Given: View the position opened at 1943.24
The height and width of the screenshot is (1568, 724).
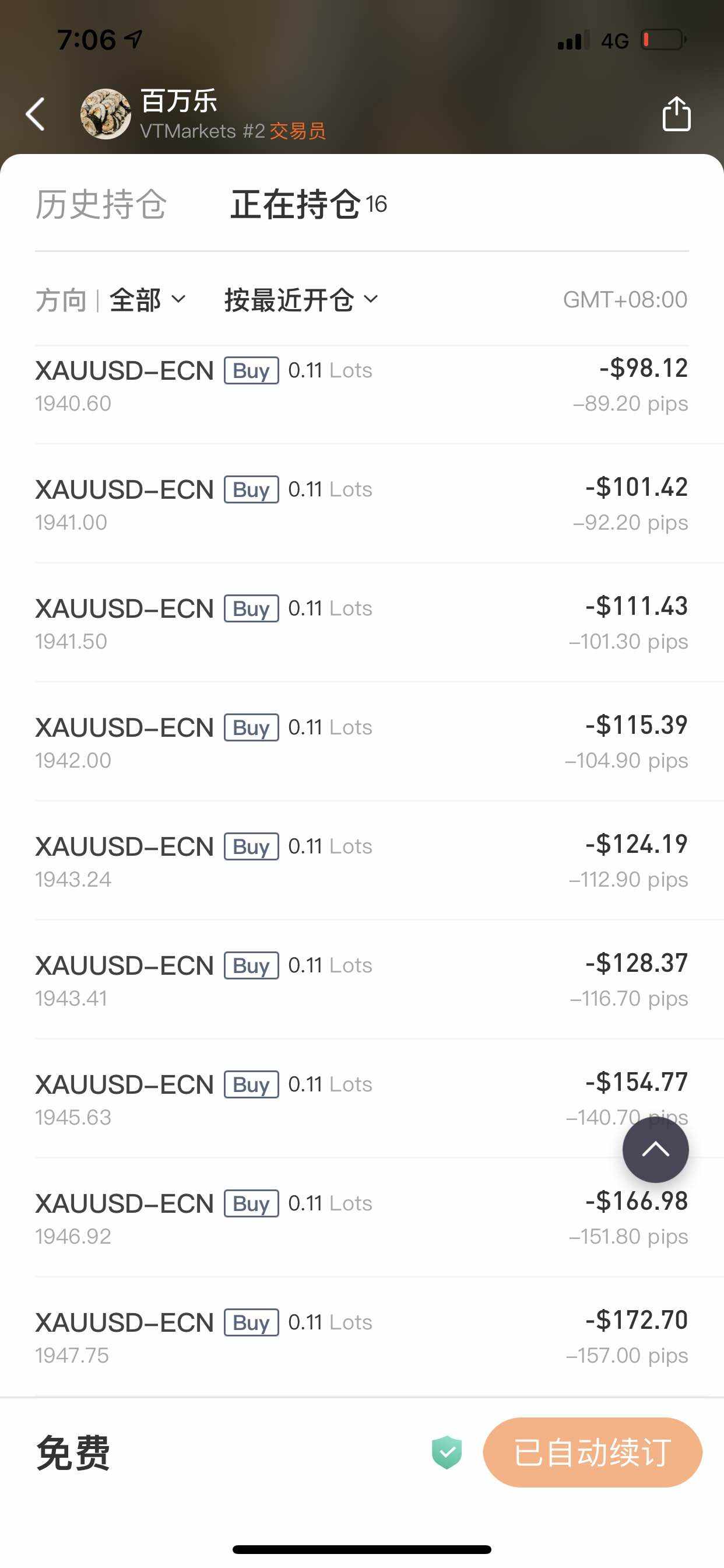Looking at the screenshot, I should click(x=362, y=860).
